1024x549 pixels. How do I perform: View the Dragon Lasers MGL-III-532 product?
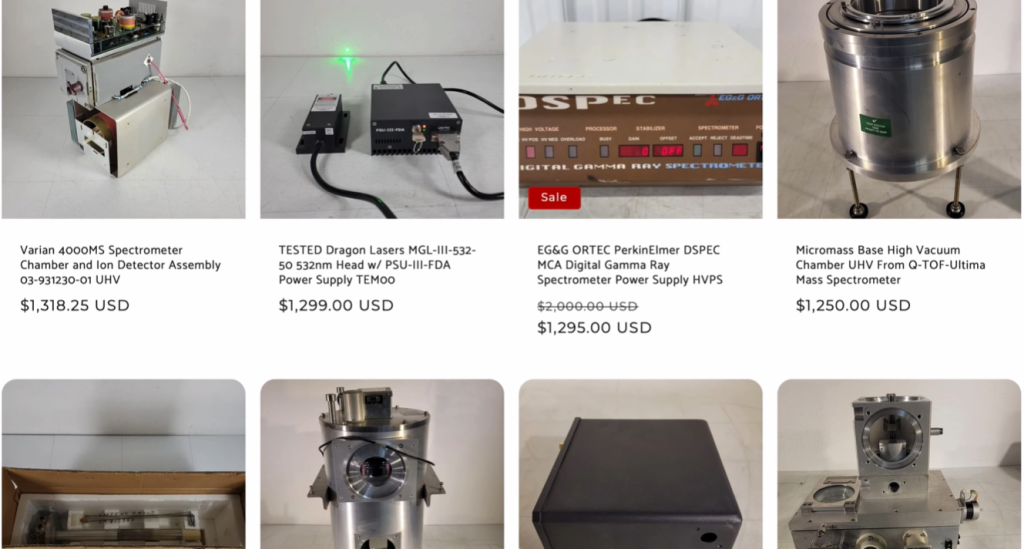[382, 109]
